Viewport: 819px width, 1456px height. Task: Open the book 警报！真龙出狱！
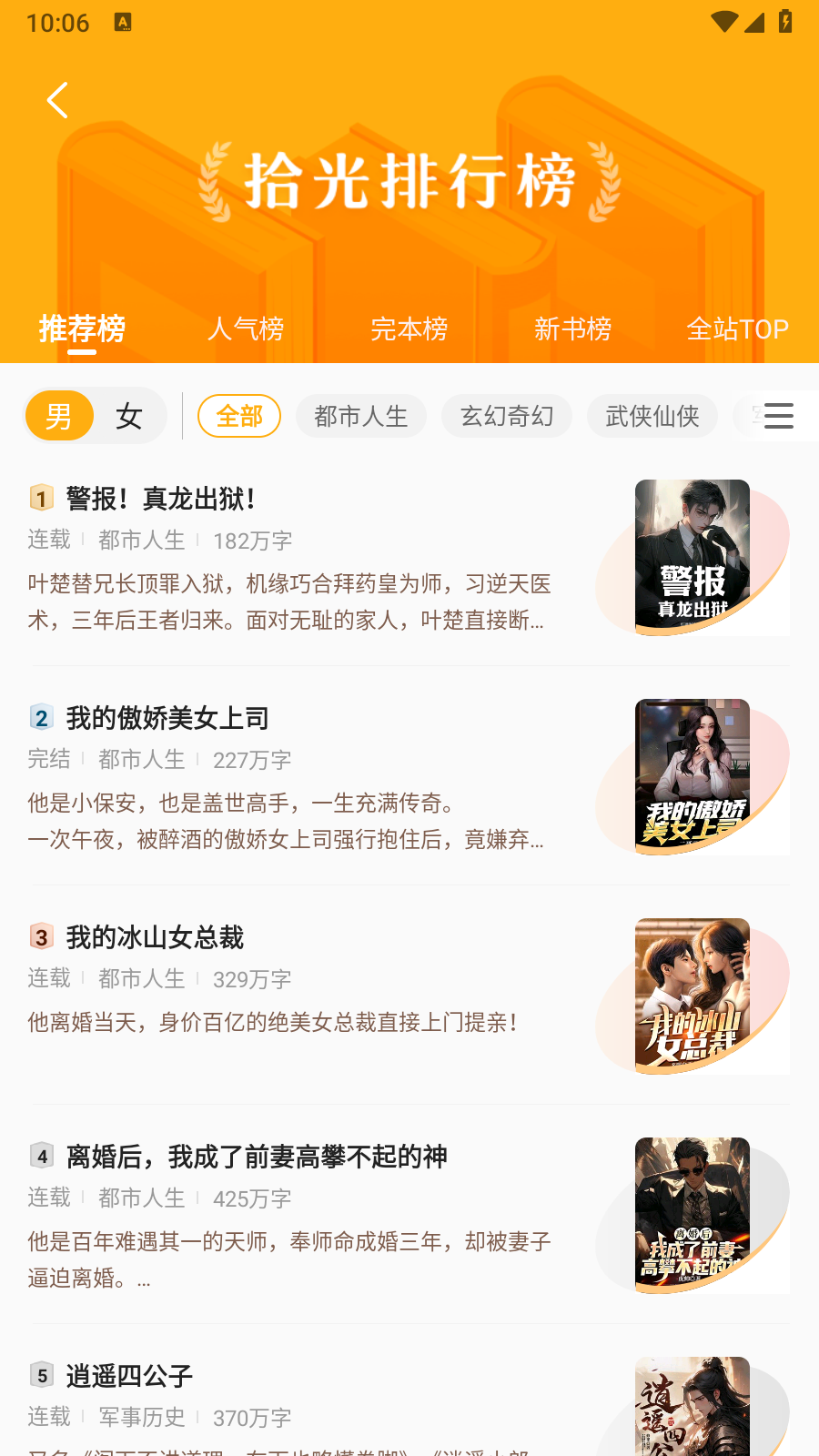[159, 499]
